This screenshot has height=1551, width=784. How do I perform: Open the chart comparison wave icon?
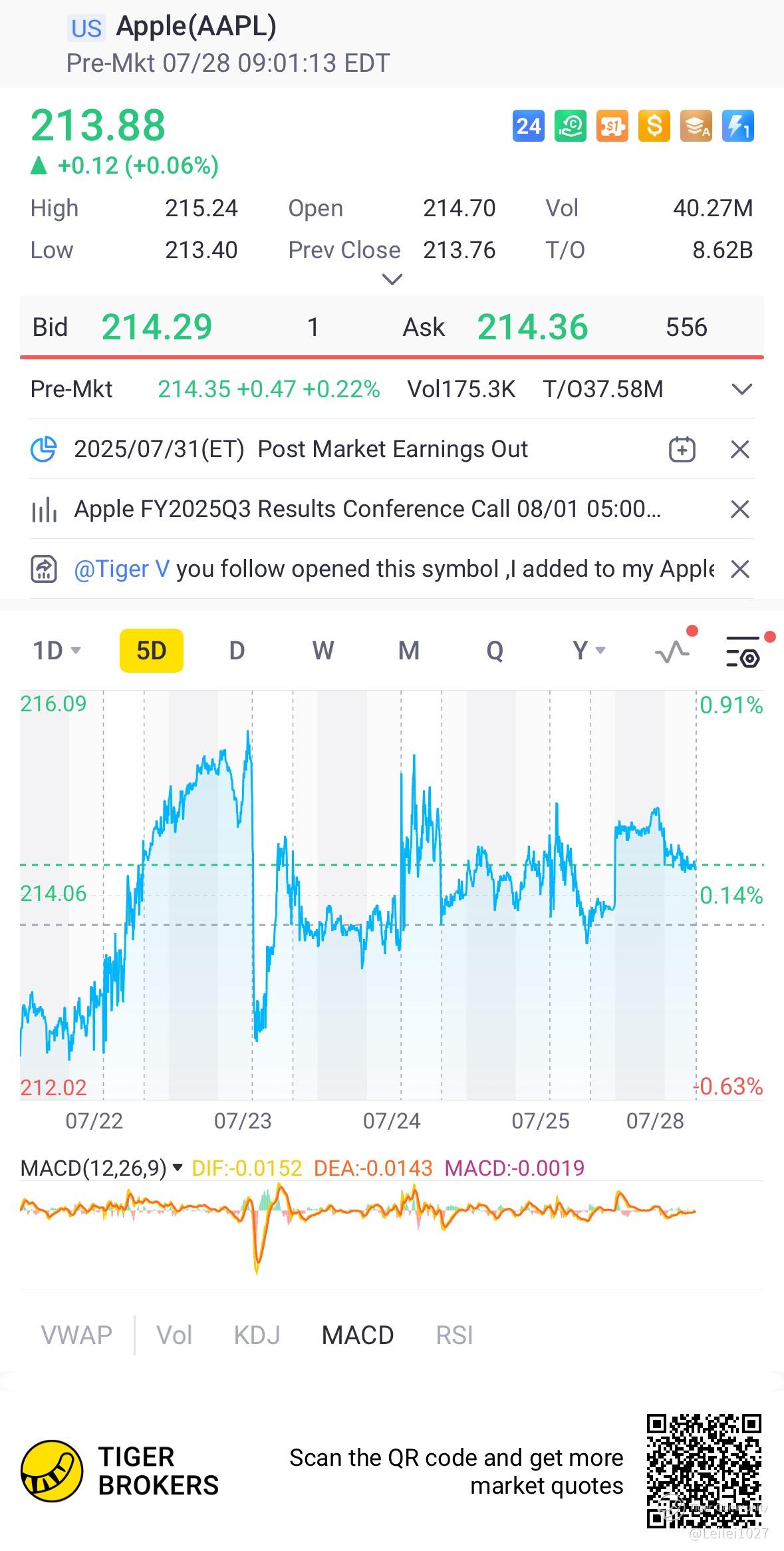672,651
